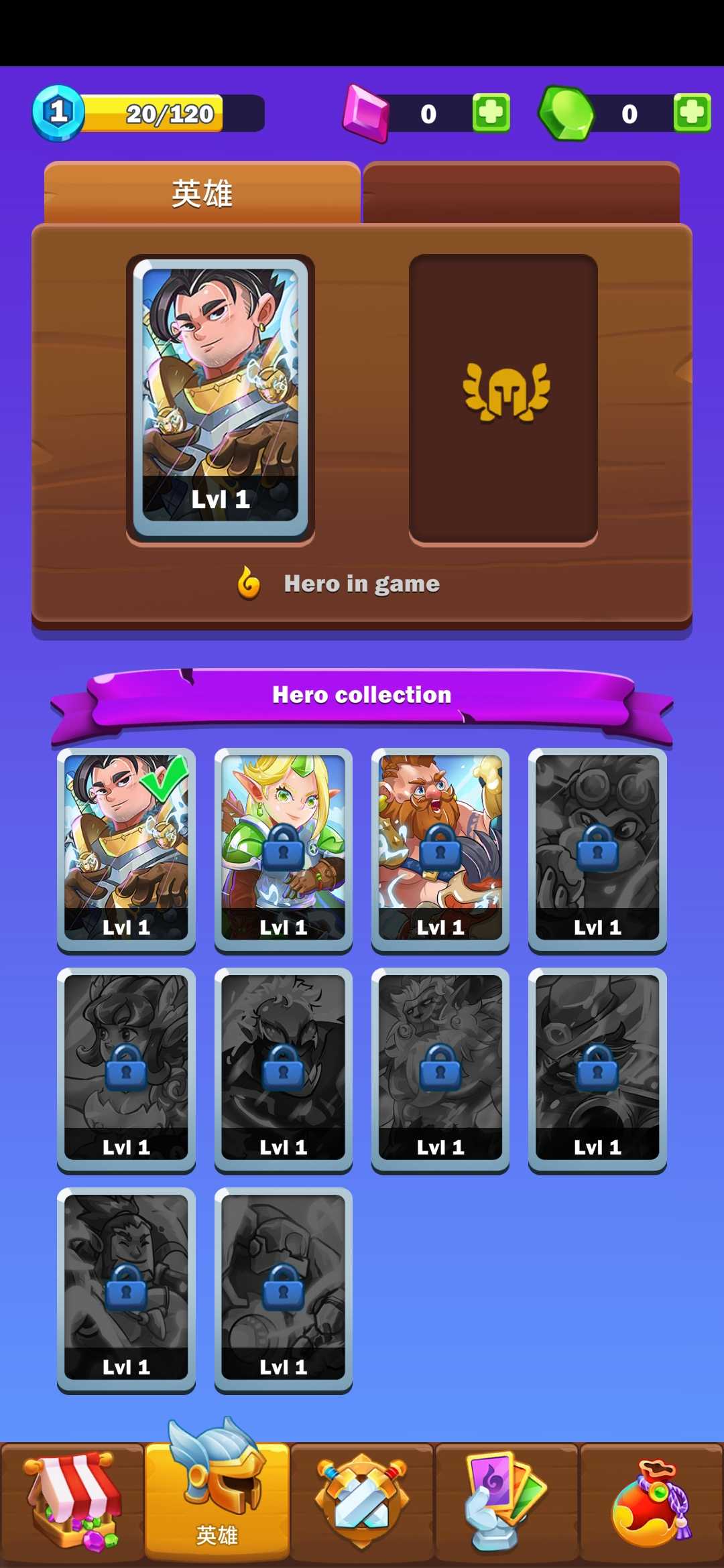This screenshot has width=724, height=1568.
Task: Switch to the 英雄 top tab
Action: click(x=202, y=194)
